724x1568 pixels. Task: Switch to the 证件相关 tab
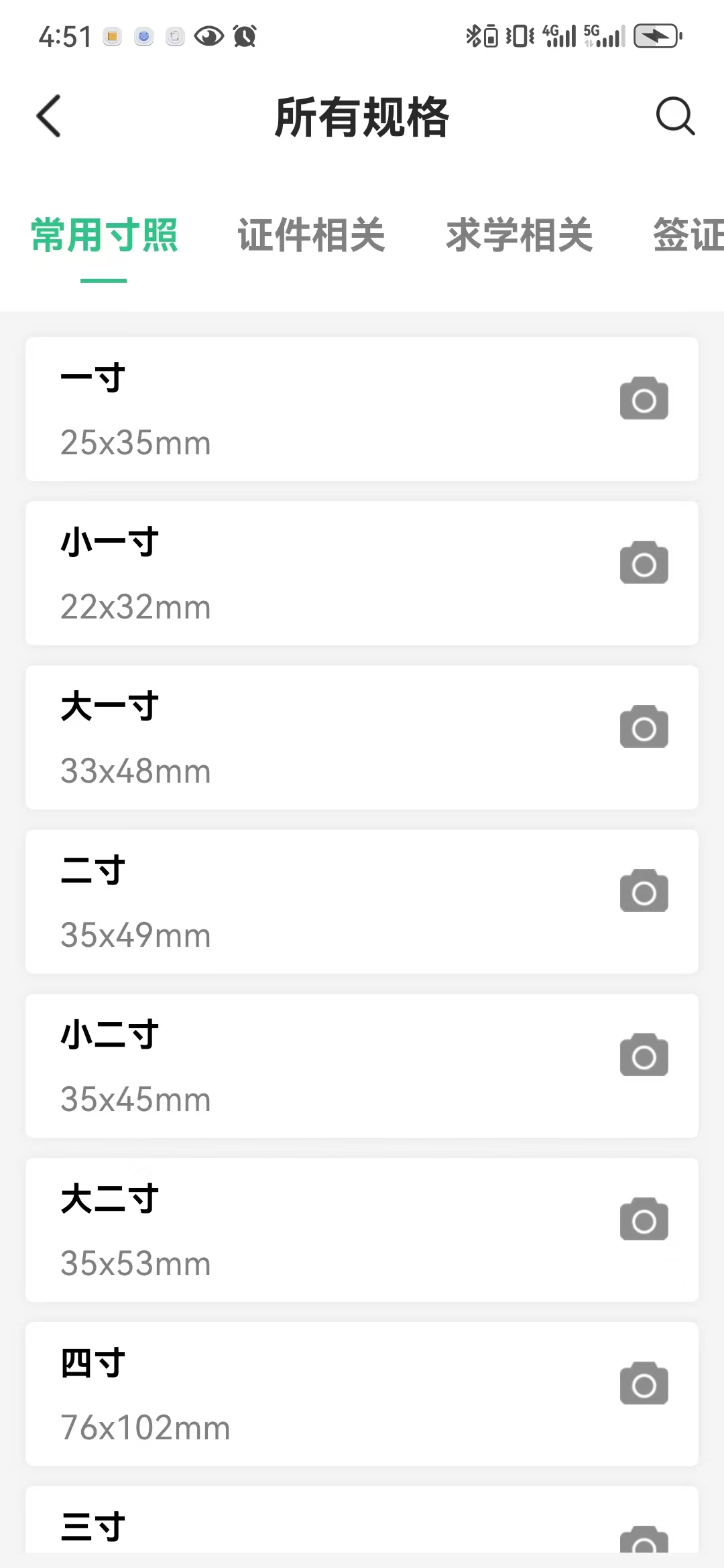(310, 236)
